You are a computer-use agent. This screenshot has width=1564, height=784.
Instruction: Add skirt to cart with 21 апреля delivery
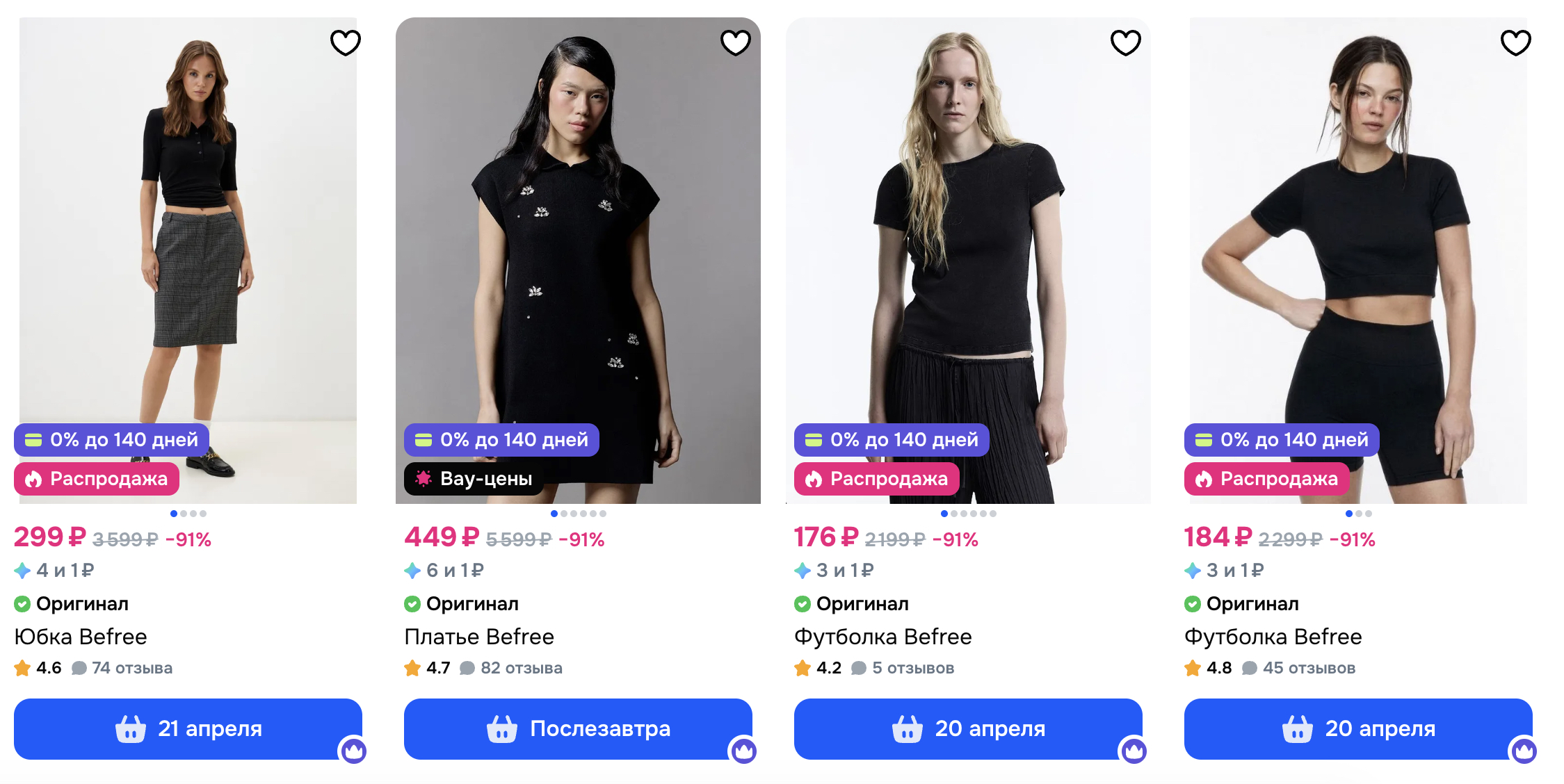188,728
